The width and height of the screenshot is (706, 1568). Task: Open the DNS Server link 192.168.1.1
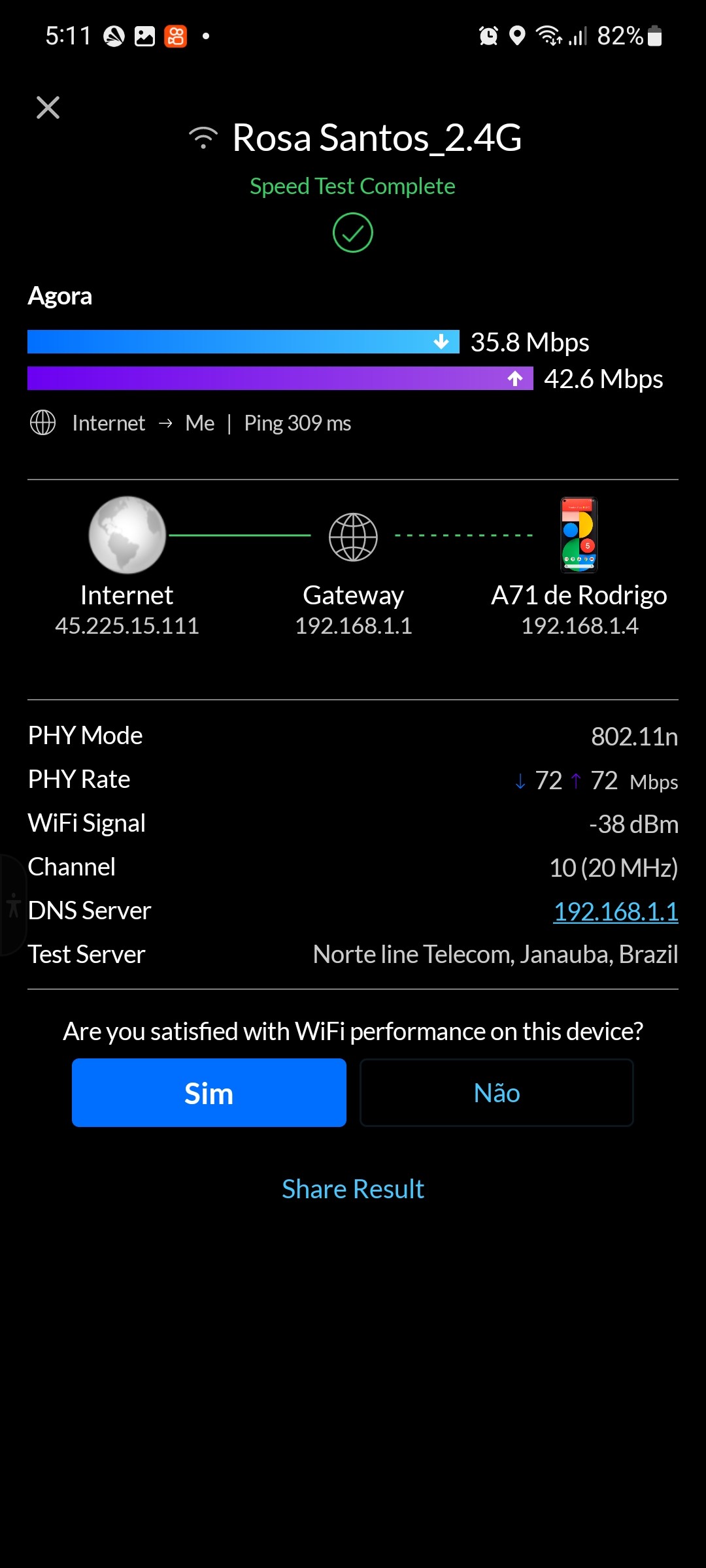pos(615,911)
